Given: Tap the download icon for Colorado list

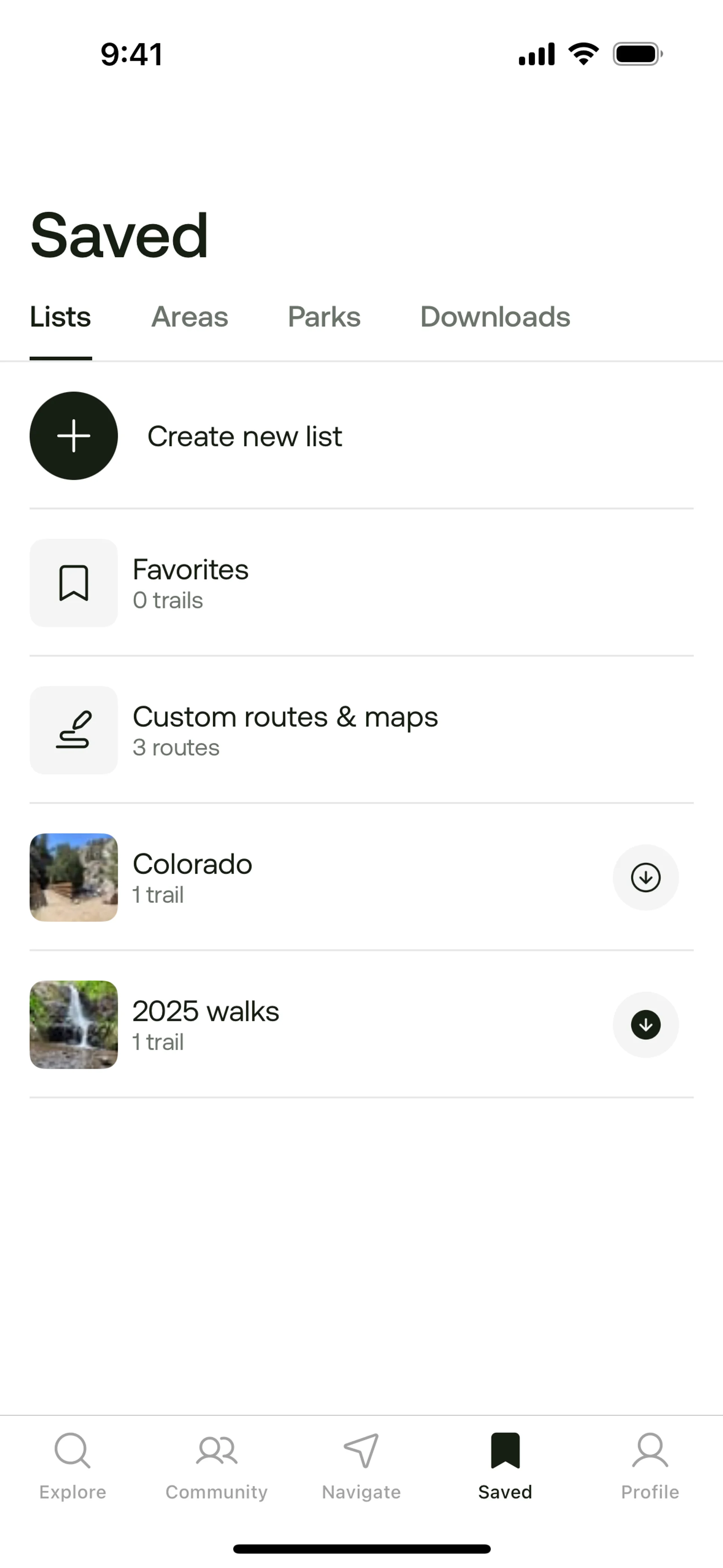Looking at the screenshot, I should (x=645, y=877).
